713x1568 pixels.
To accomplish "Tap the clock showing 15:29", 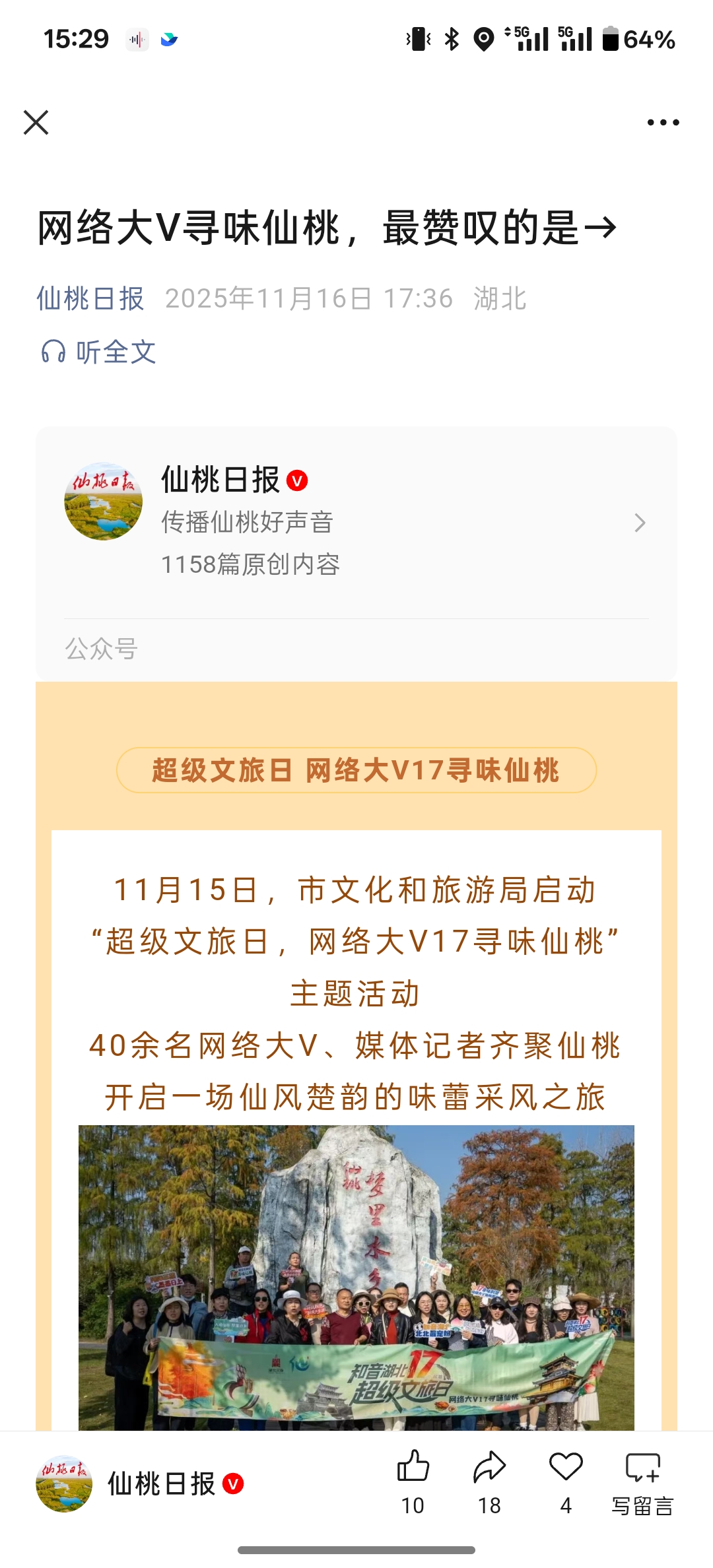I will (77, 38).
